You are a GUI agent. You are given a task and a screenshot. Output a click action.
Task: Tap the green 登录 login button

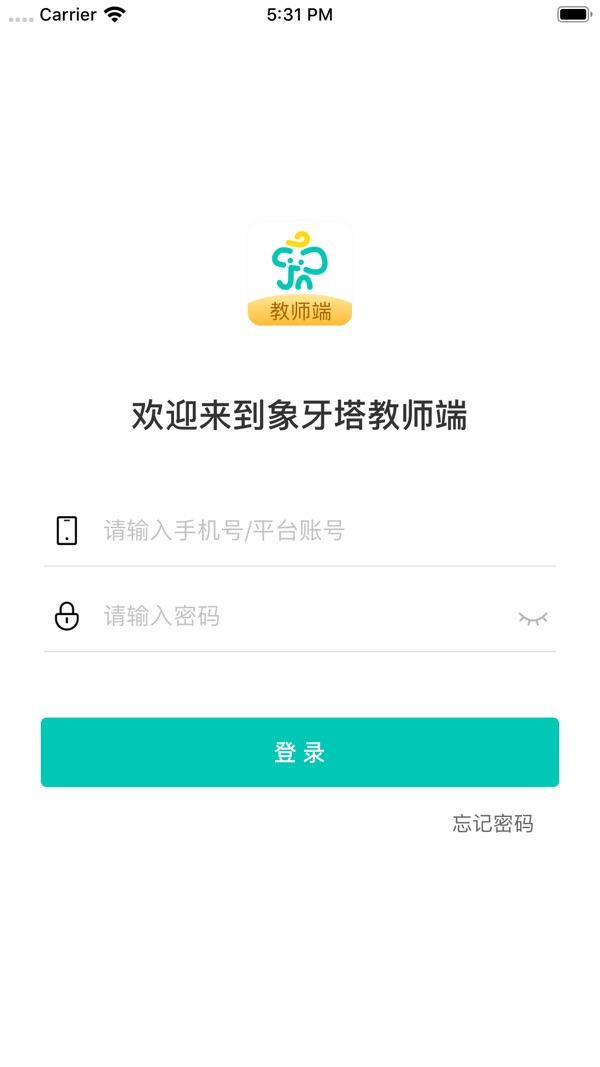pyautogui.click(x=300, y=752)
